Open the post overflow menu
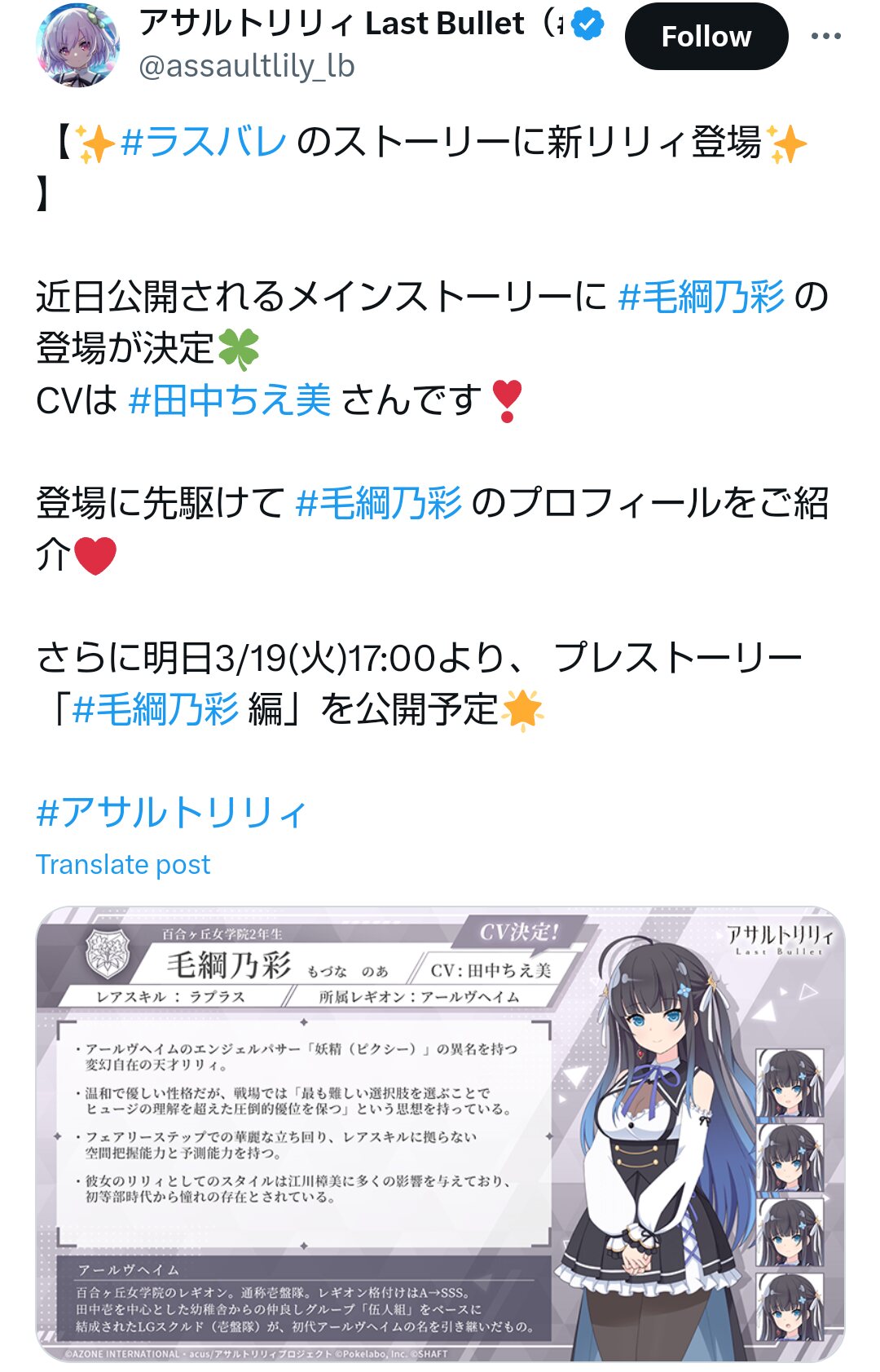 (825, 37)
